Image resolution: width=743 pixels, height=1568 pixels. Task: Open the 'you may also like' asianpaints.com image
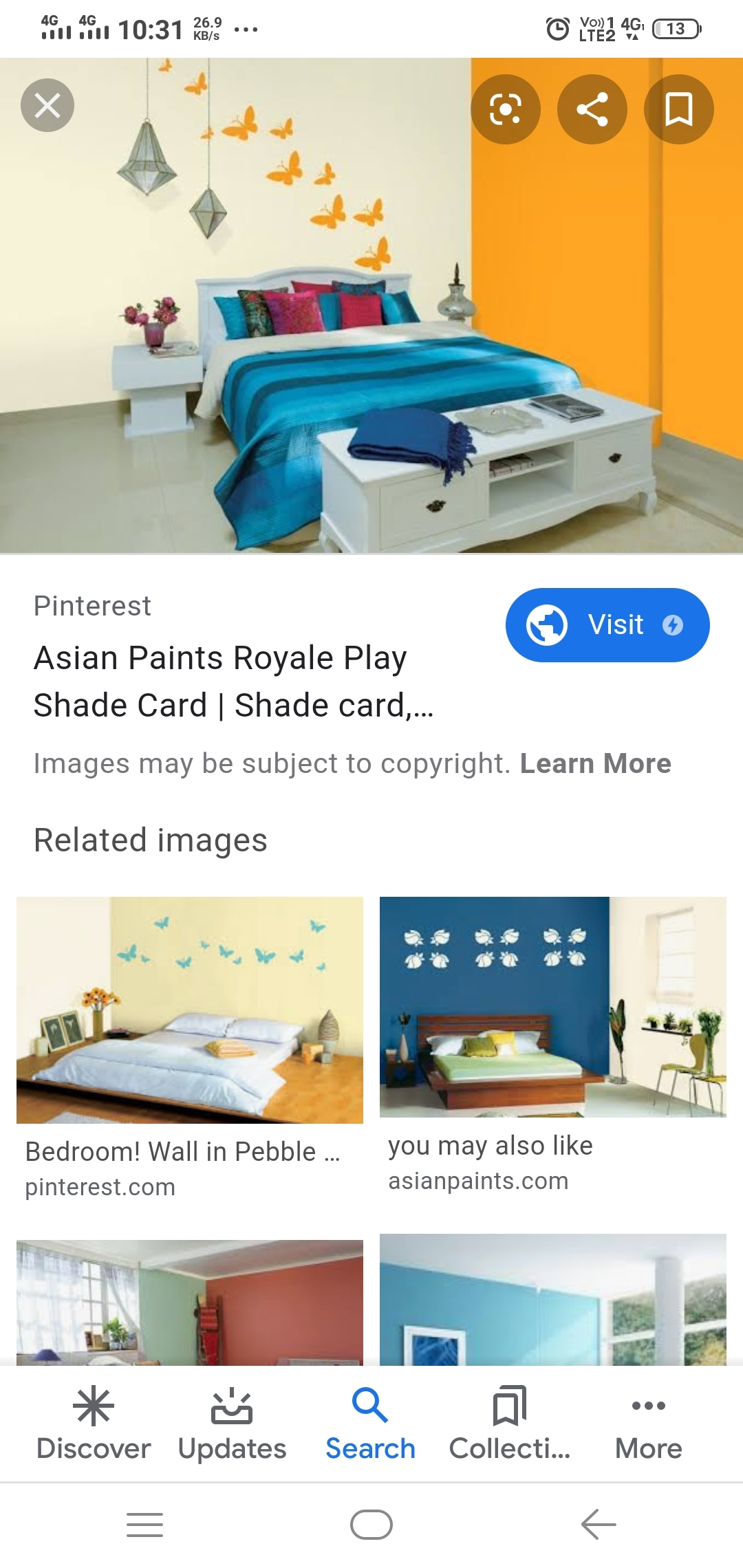point(552,1006)
